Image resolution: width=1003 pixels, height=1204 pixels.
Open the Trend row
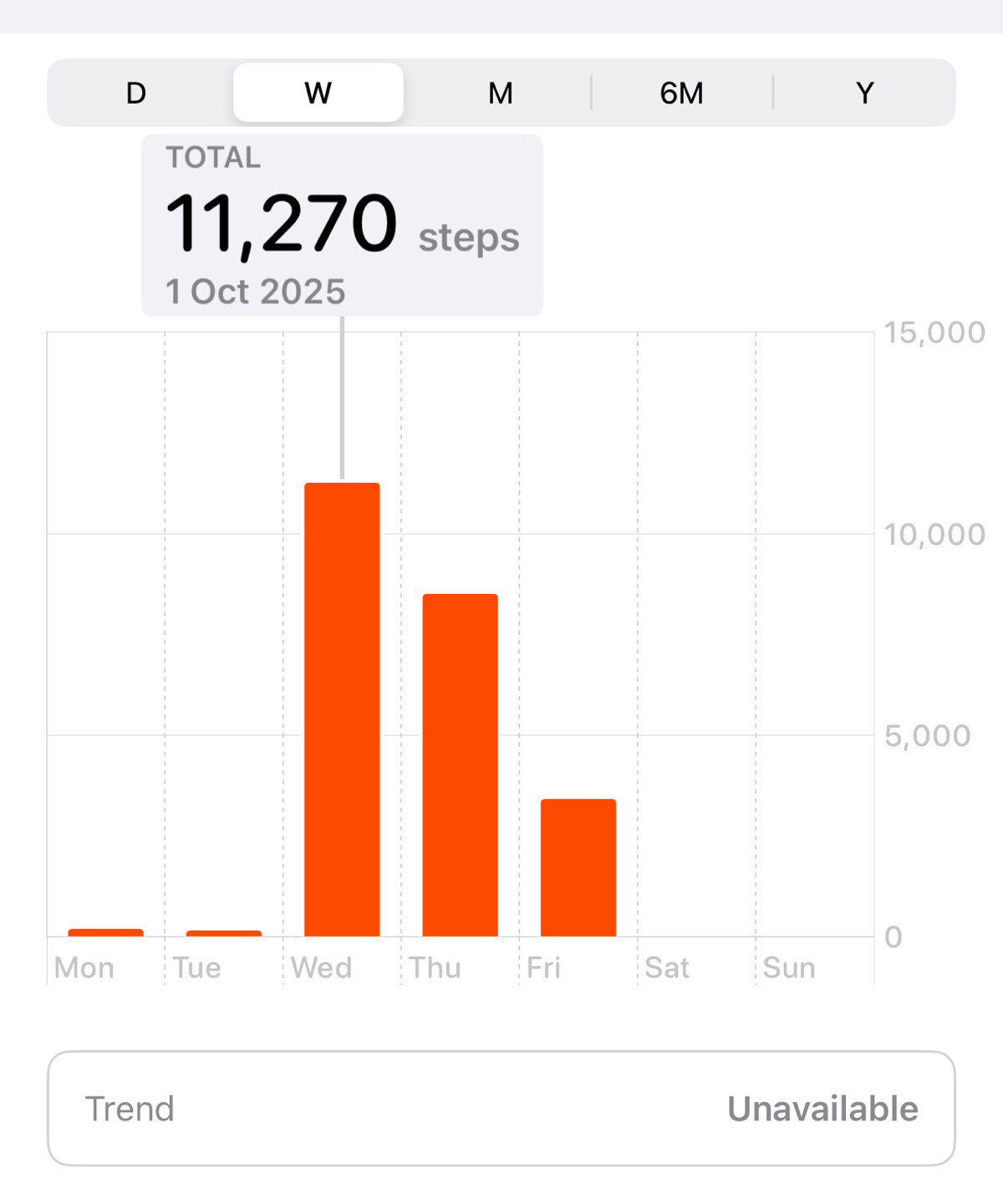click(x=501, y=1109)
